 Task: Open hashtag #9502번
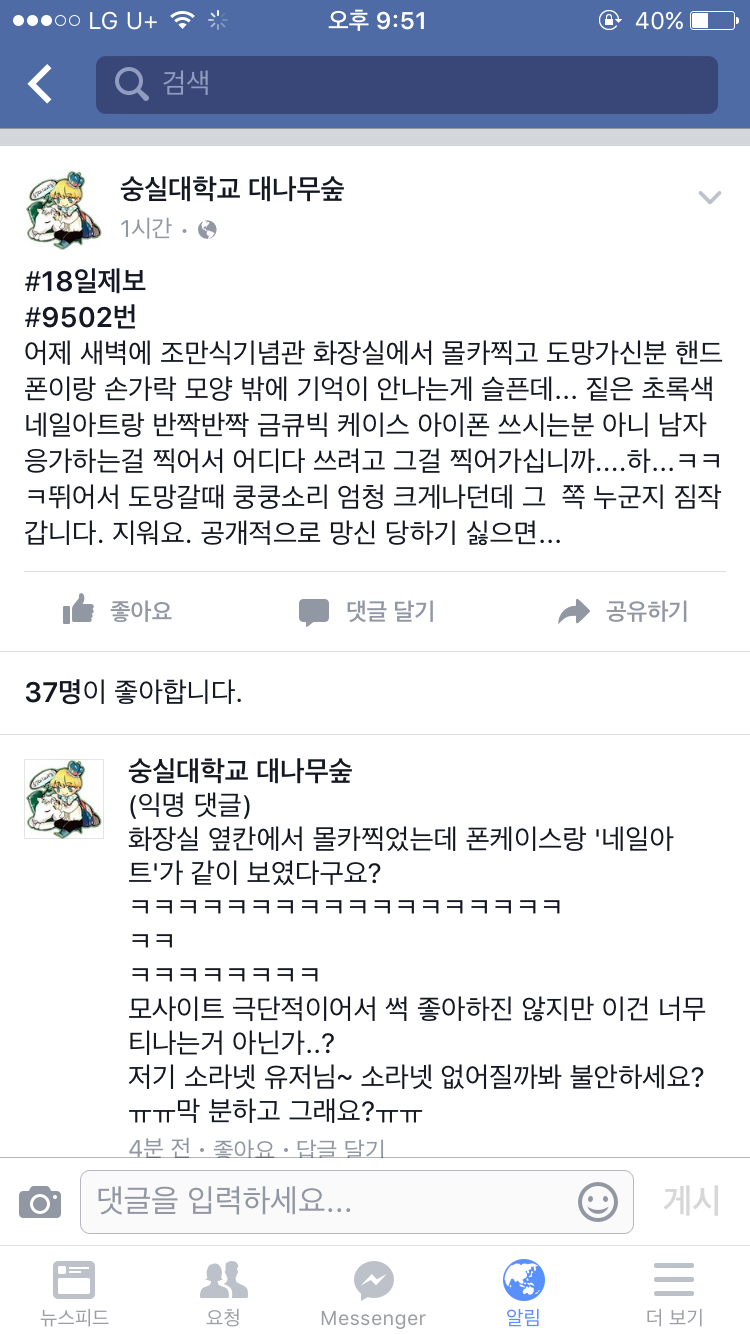[x=81, y=317]
